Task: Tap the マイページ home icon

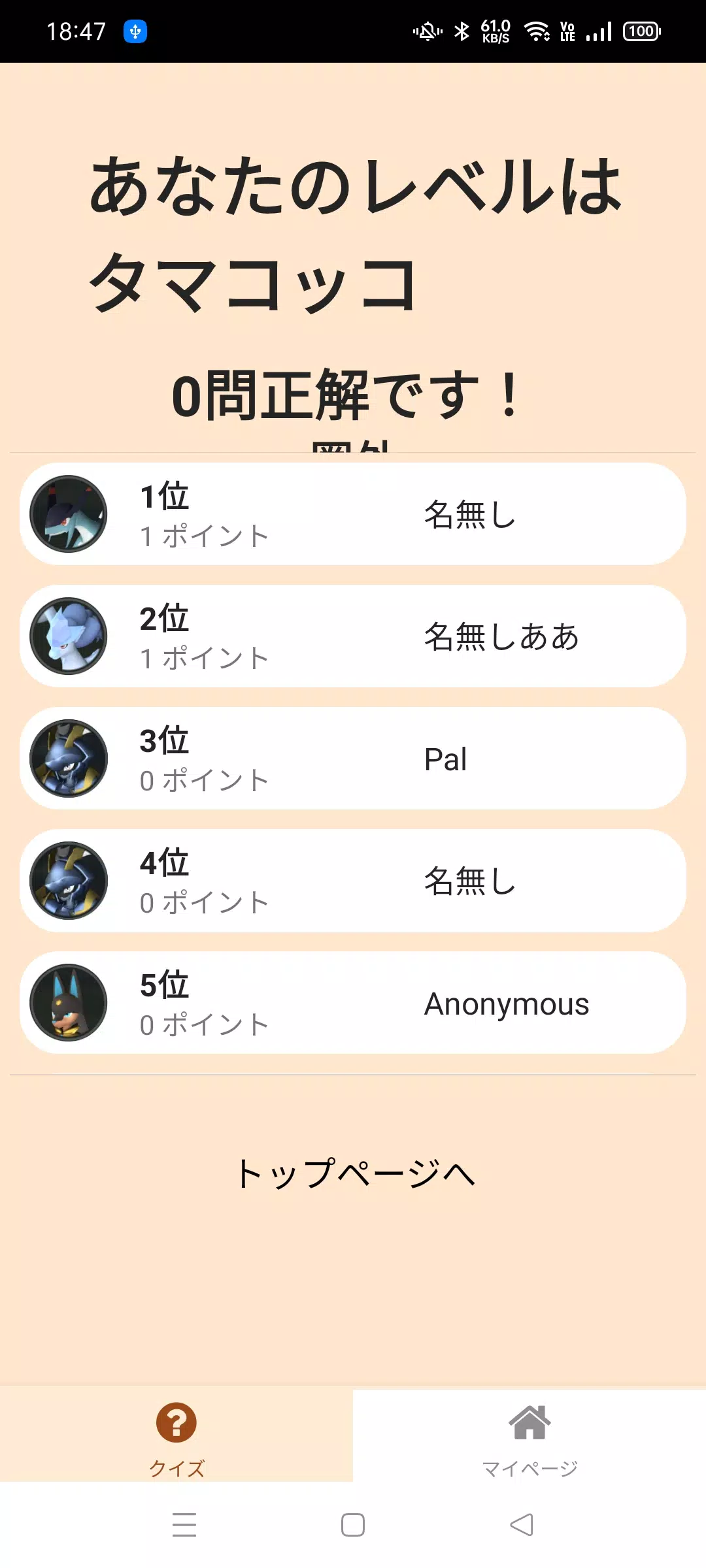Action: [x=531, y=1421]
